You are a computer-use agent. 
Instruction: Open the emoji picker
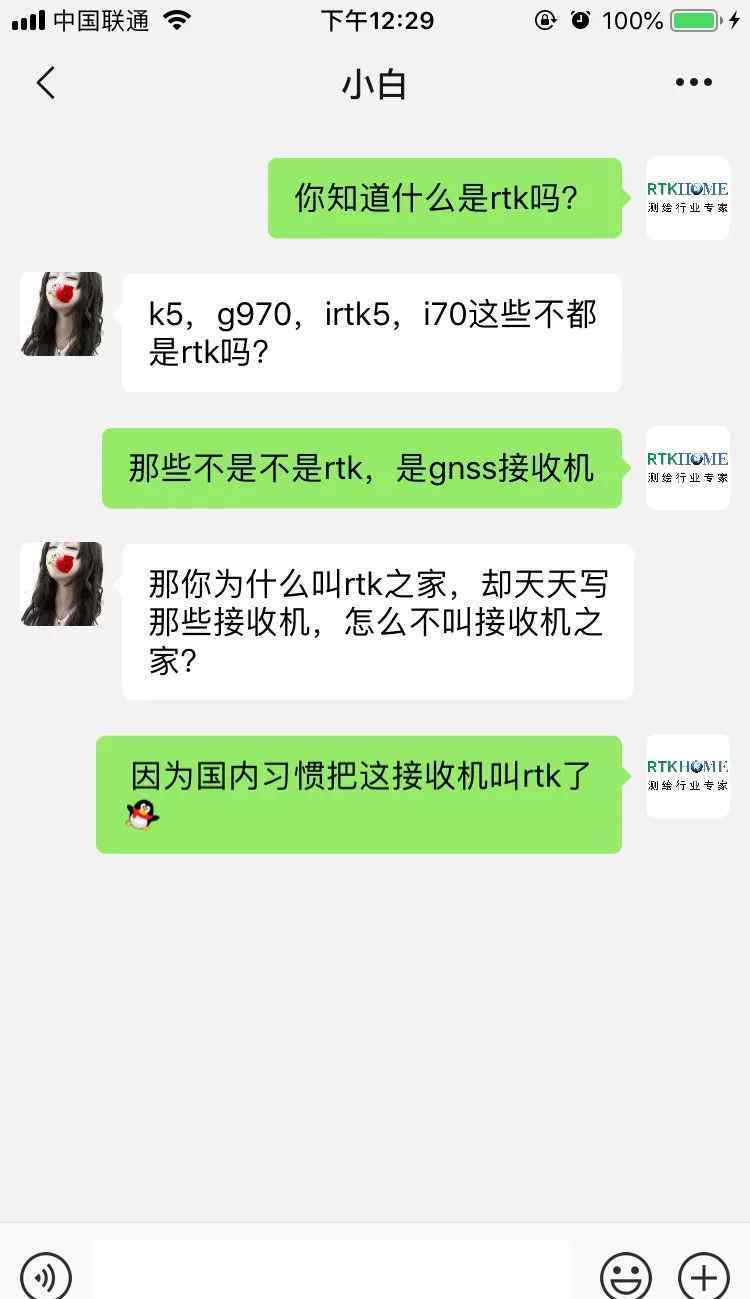pyautogui.click(x=626, y=1275)
